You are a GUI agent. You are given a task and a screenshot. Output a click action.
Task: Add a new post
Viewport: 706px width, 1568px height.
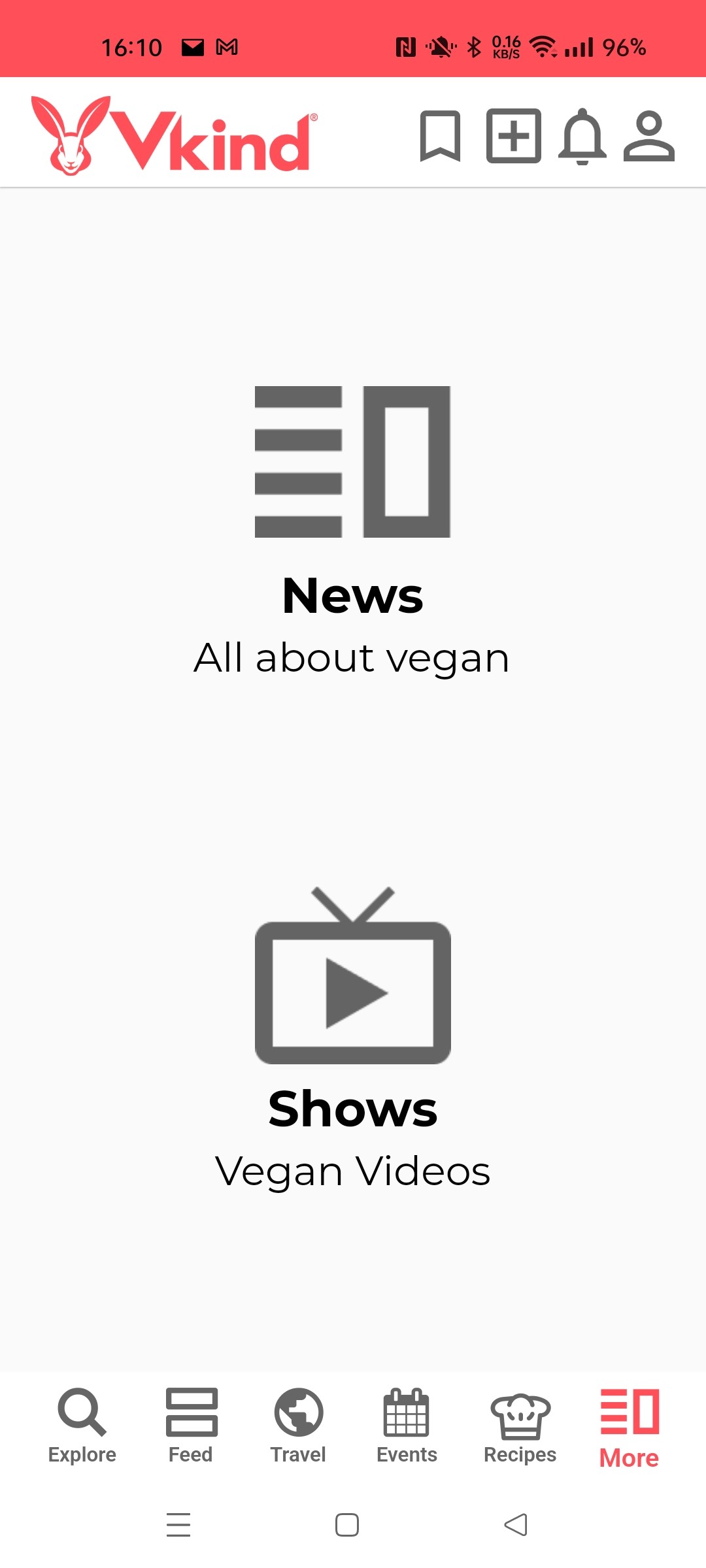tap(514, 136)
